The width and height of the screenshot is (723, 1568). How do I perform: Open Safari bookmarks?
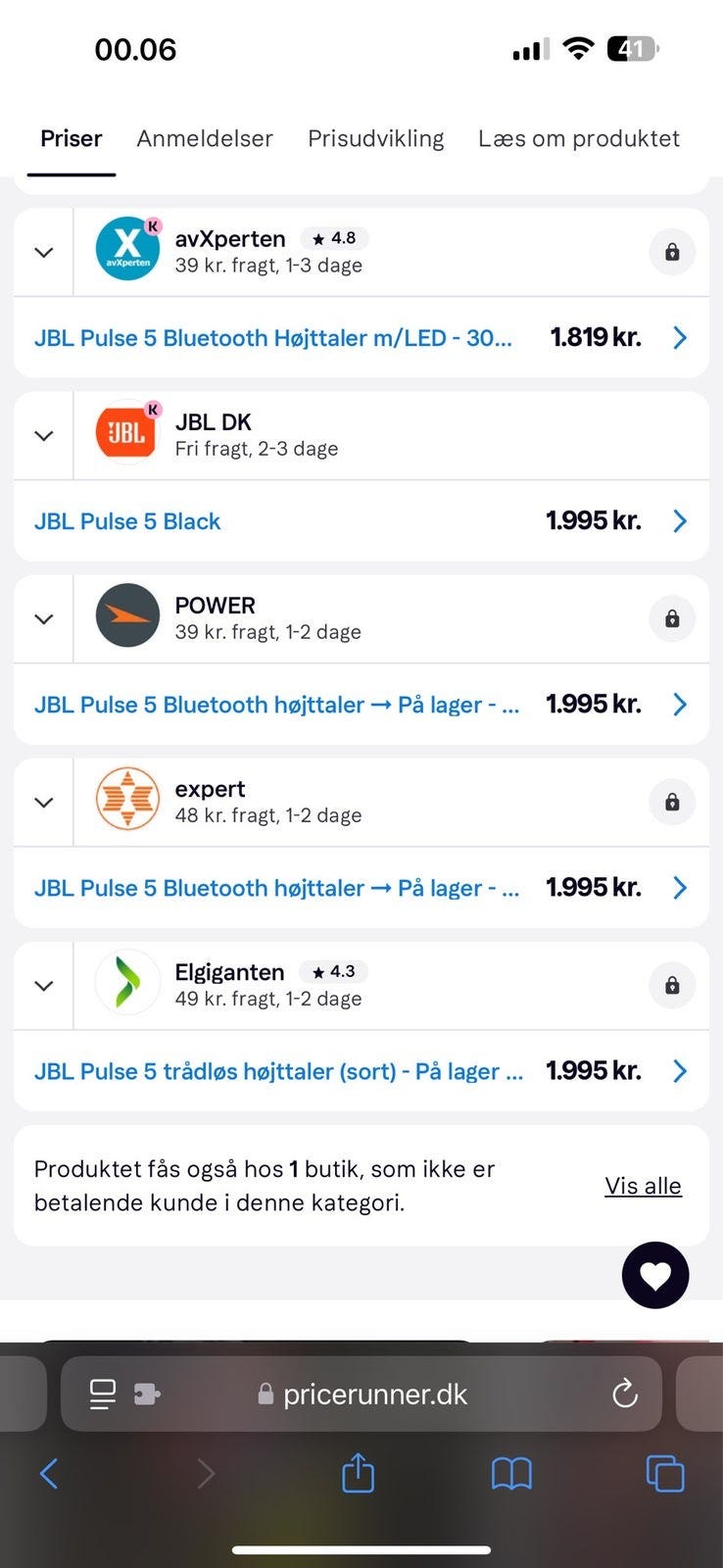point(511,1473)
